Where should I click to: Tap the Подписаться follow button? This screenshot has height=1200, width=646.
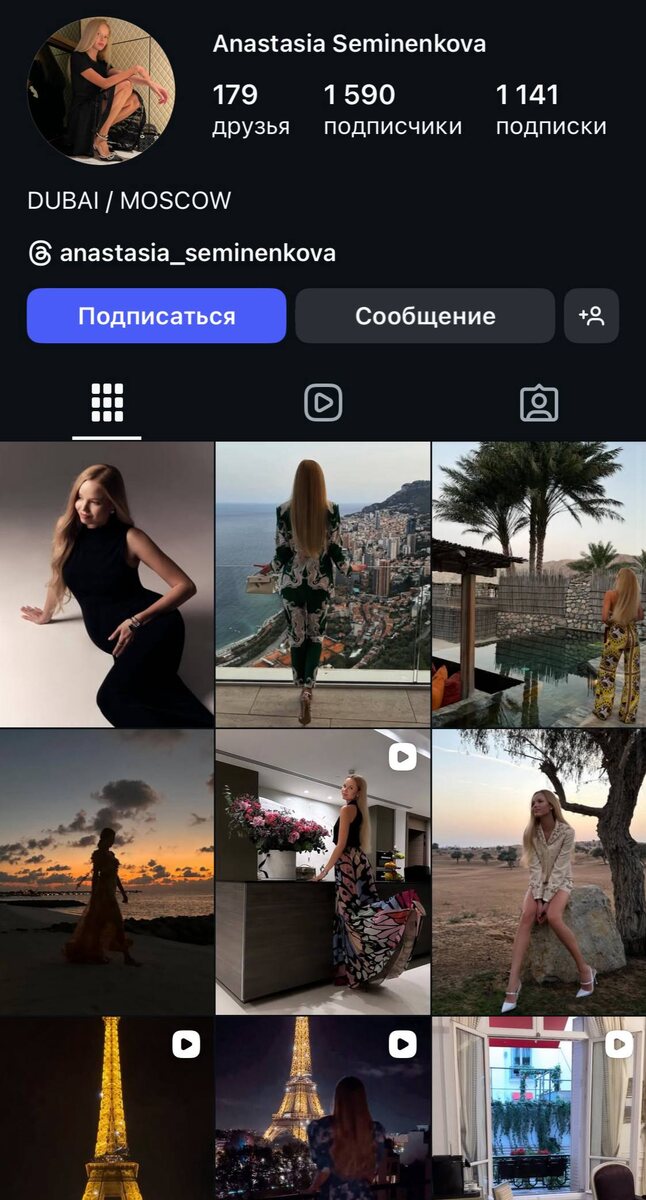[x=156, y=316]
